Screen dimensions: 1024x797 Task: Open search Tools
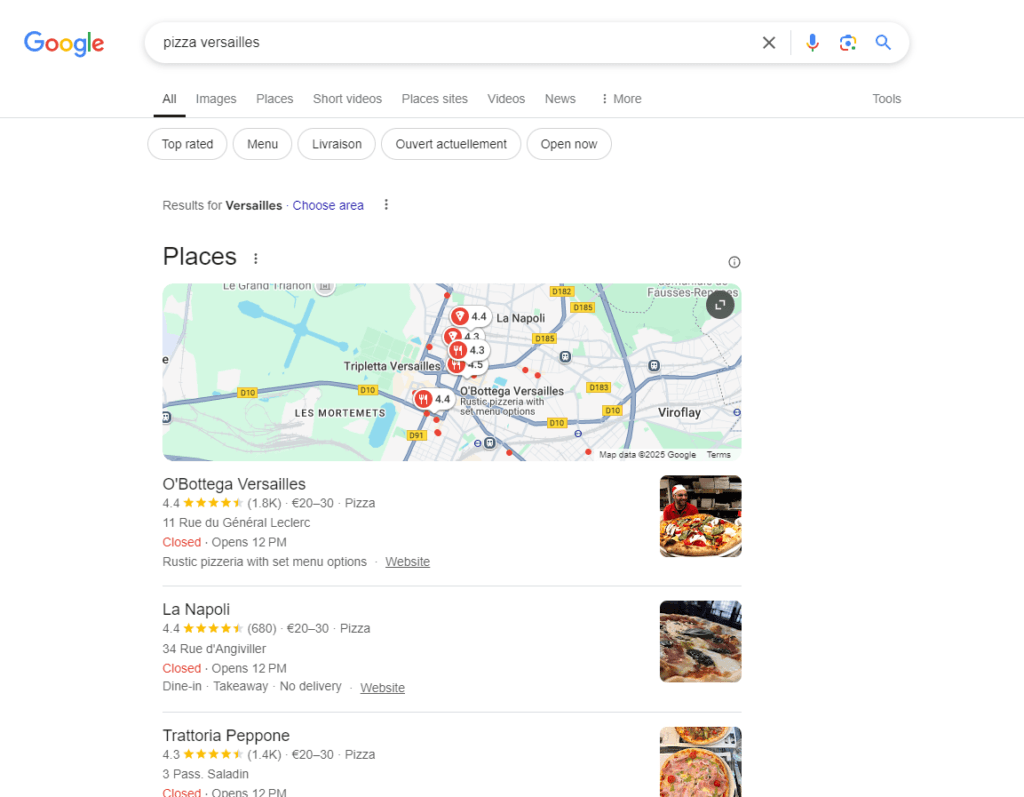(x=886, y=99)
